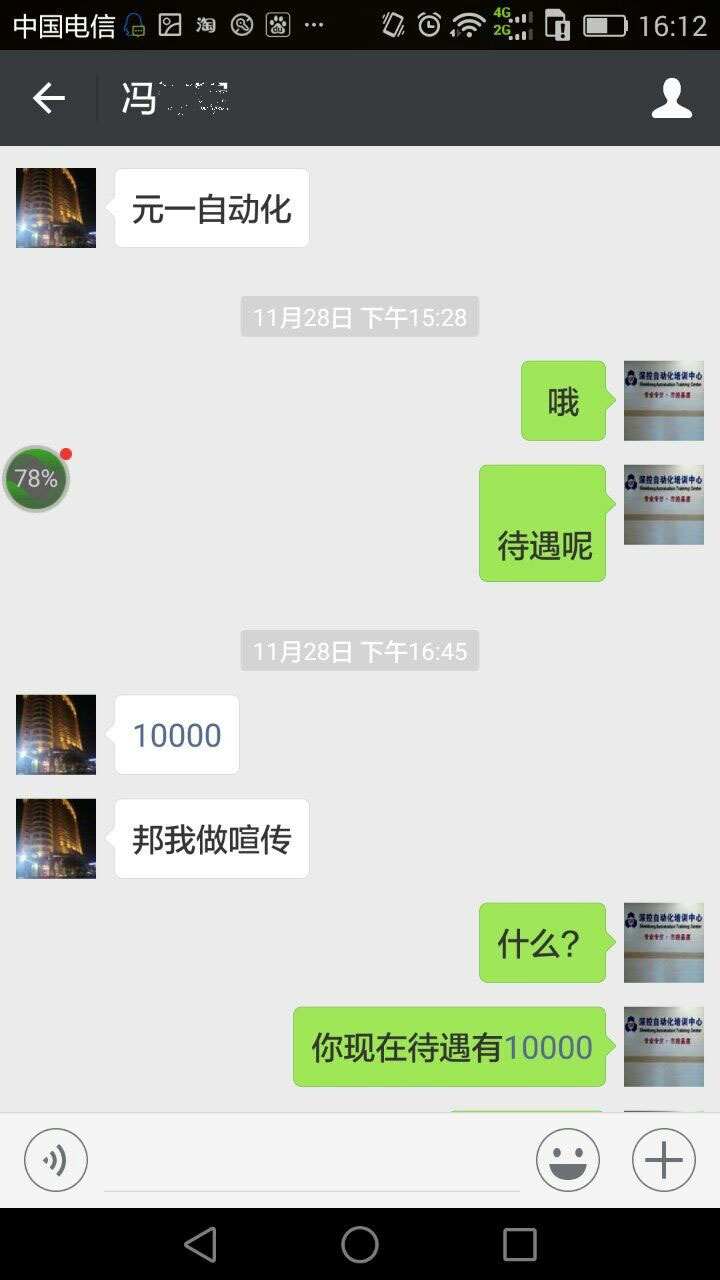This screenshot has height=1280, width=720.
Task: Open the contact profile icon
Action: point(671,98)
